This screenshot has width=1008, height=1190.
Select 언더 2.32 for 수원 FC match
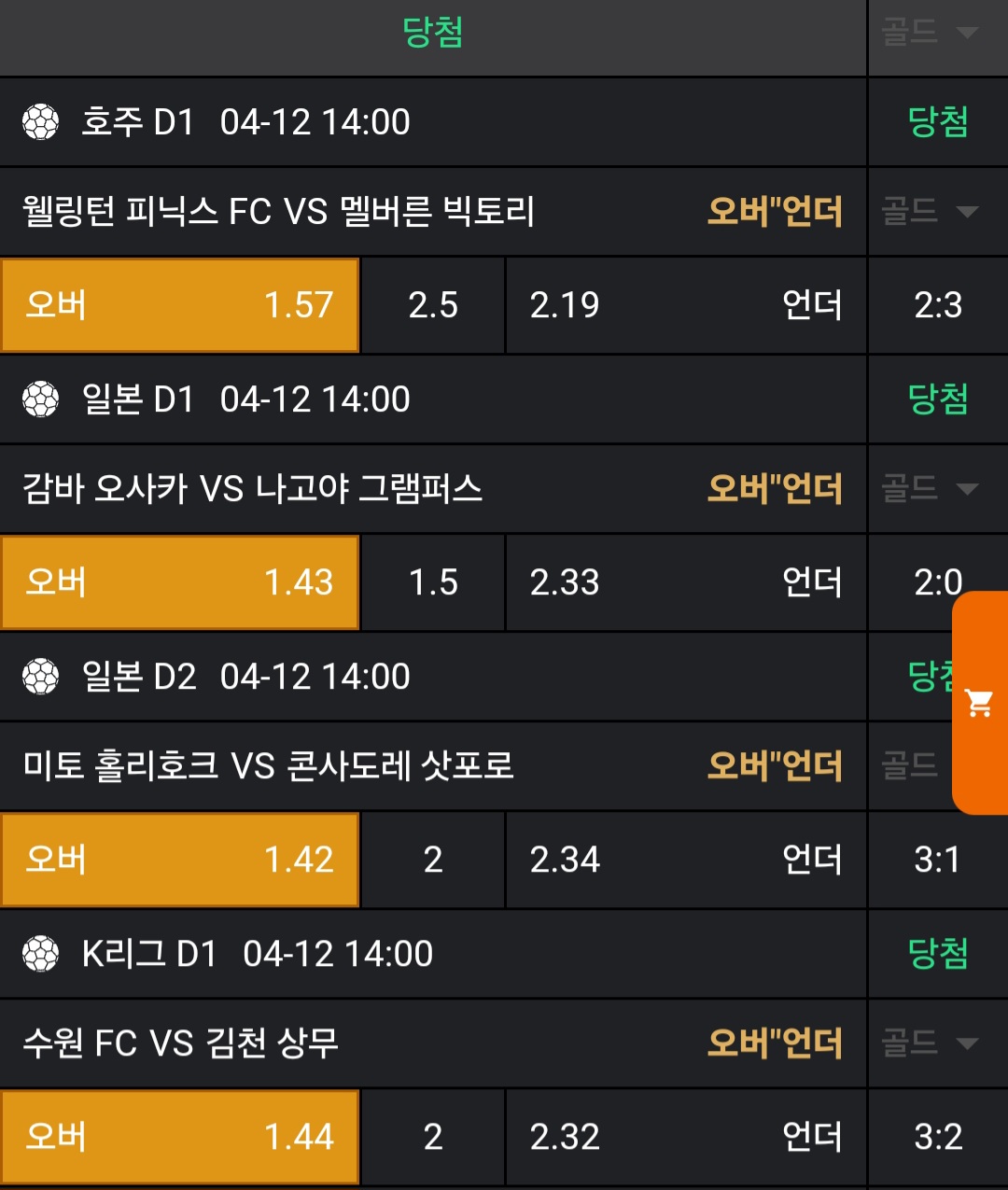(x=686, y=1137)
